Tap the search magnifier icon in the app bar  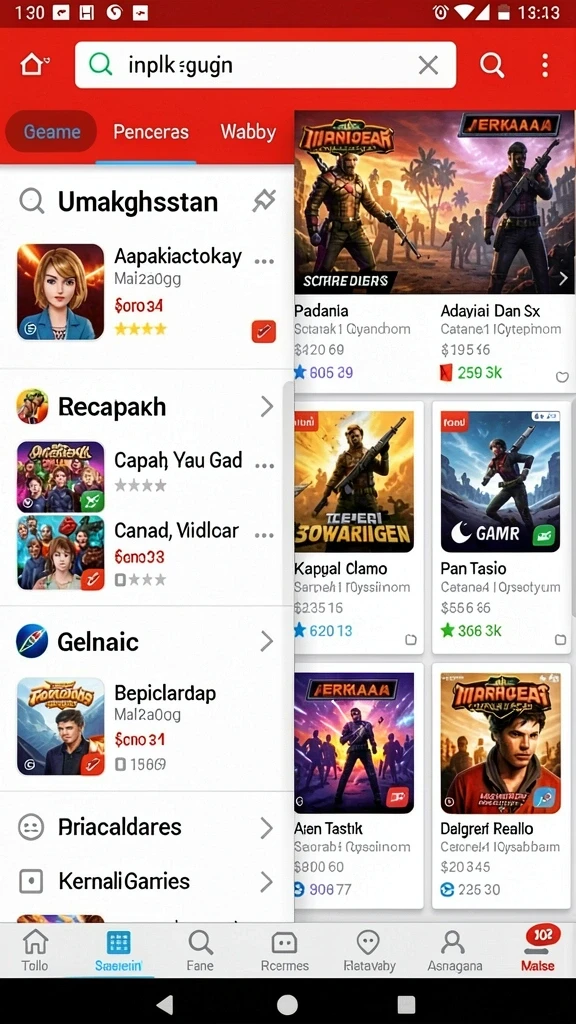coord(492,65)
